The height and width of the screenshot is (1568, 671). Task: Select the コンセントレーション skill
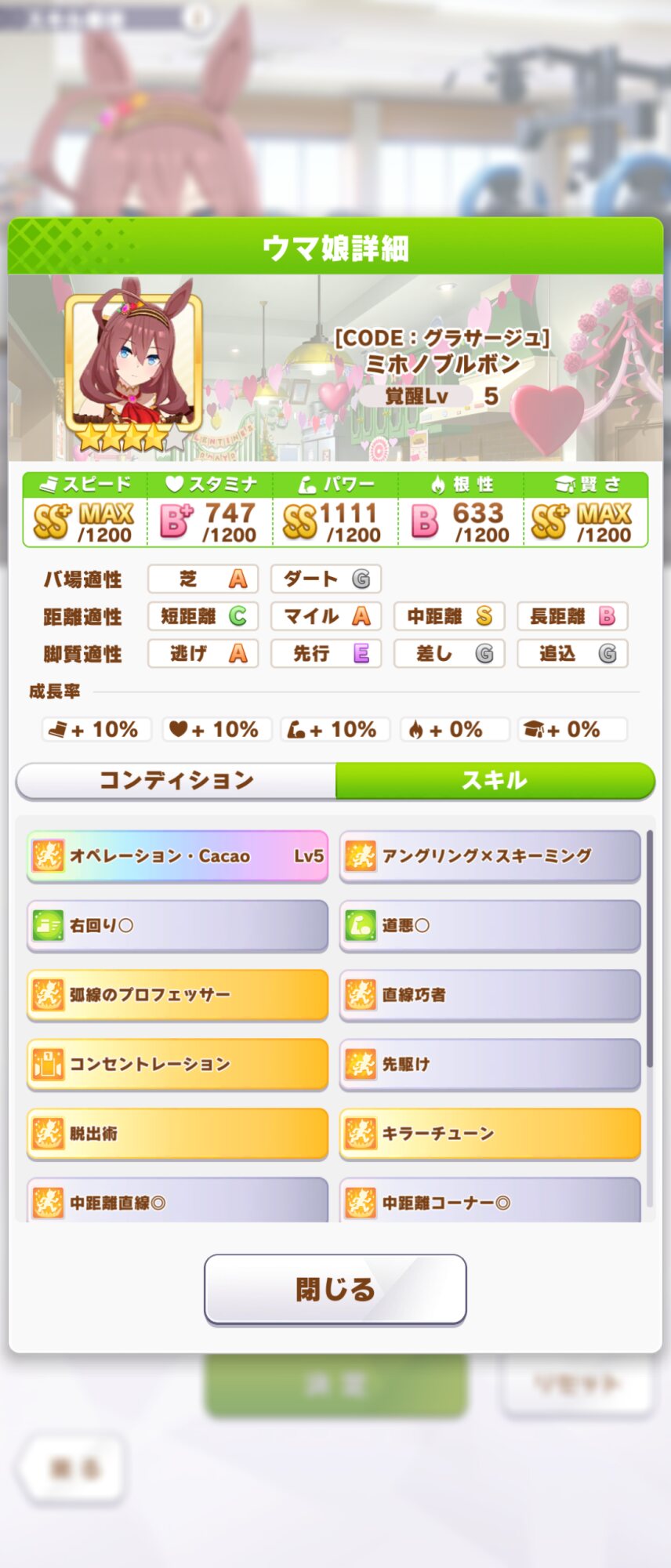[x=177, y=1064]
